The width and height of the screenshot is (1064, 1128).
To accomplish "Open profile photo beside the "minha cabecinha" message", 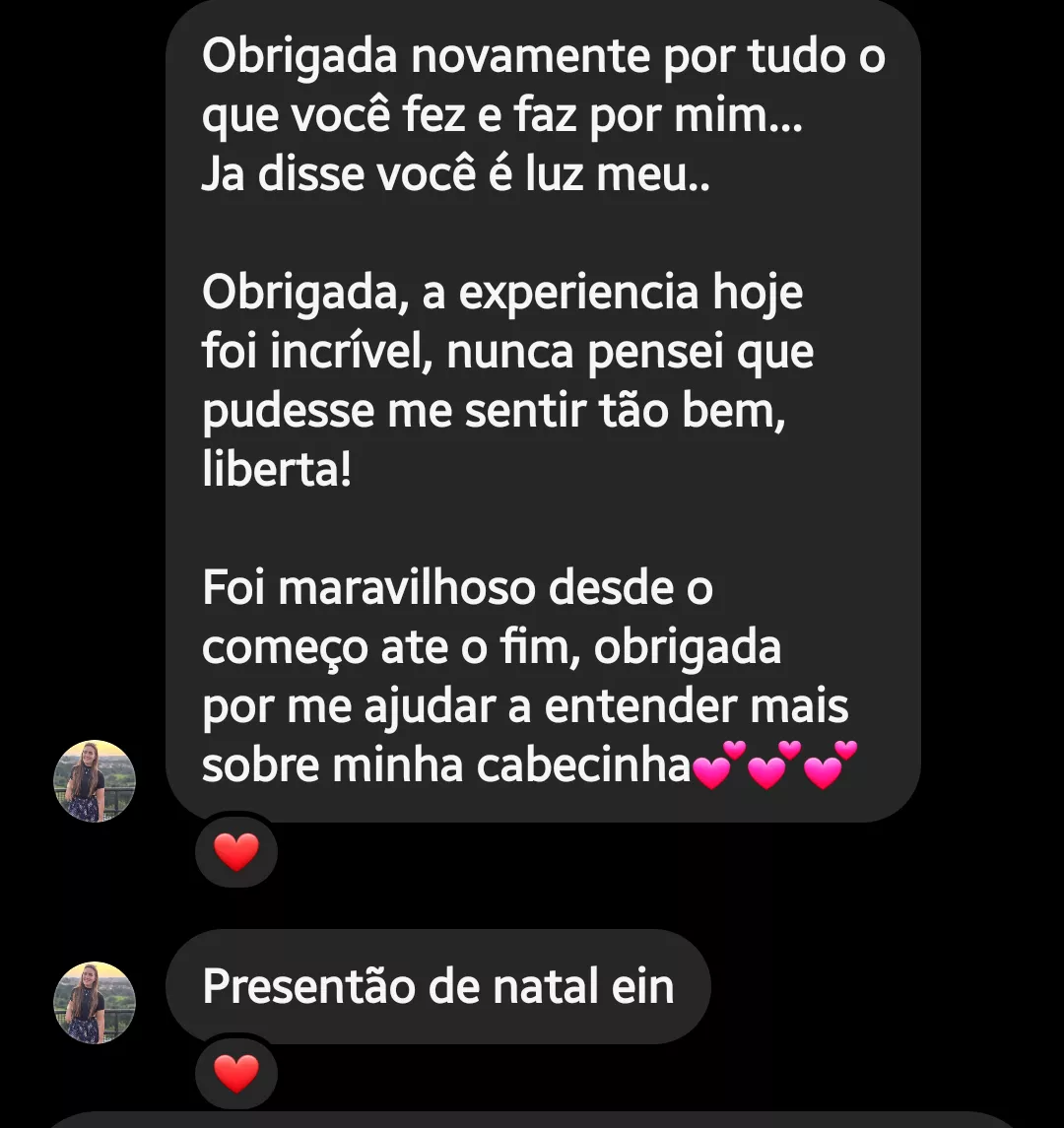I will (94, 780).
